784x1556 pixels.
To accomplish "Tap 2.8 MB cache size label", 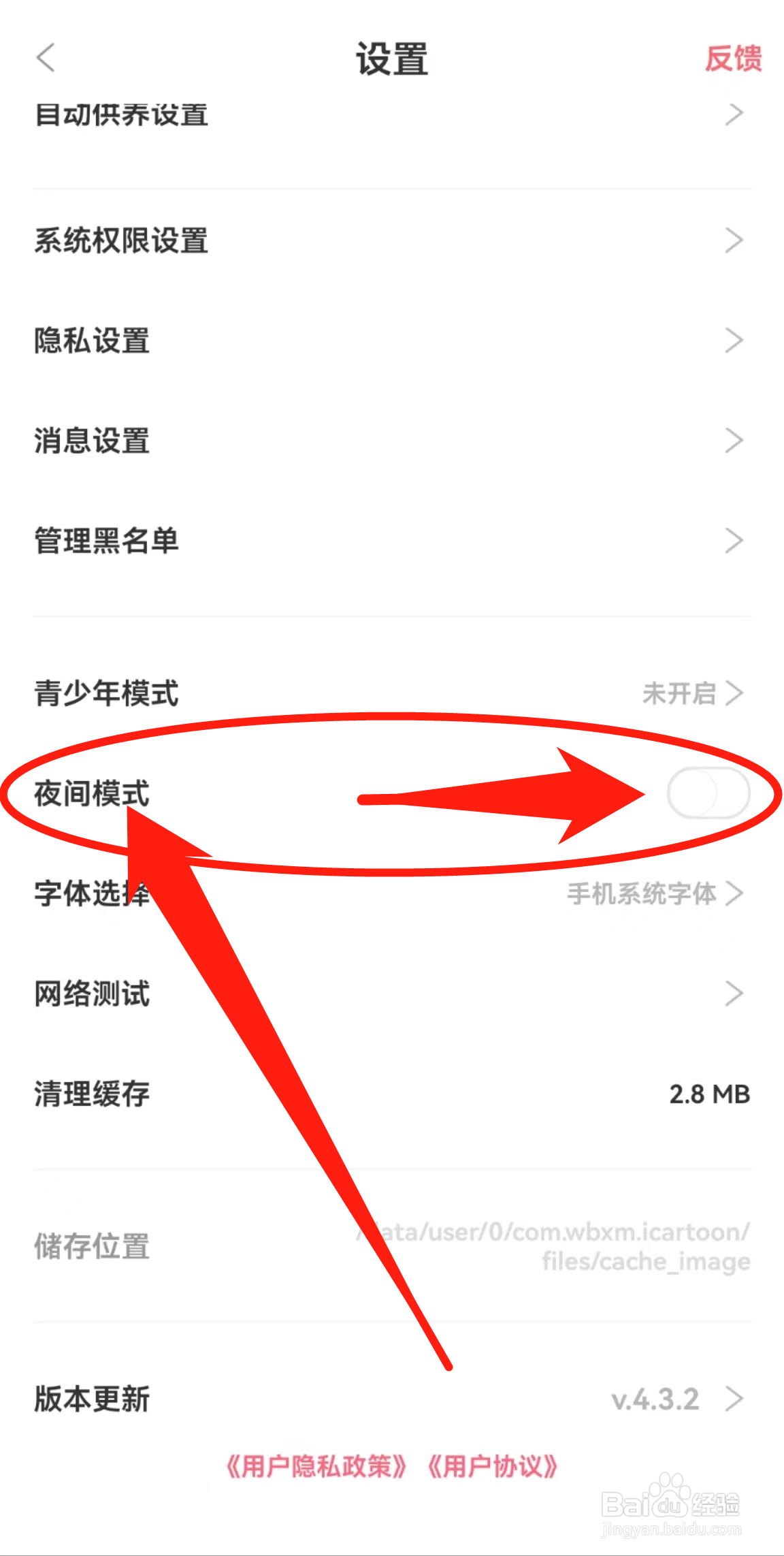I will [708, 1094].
